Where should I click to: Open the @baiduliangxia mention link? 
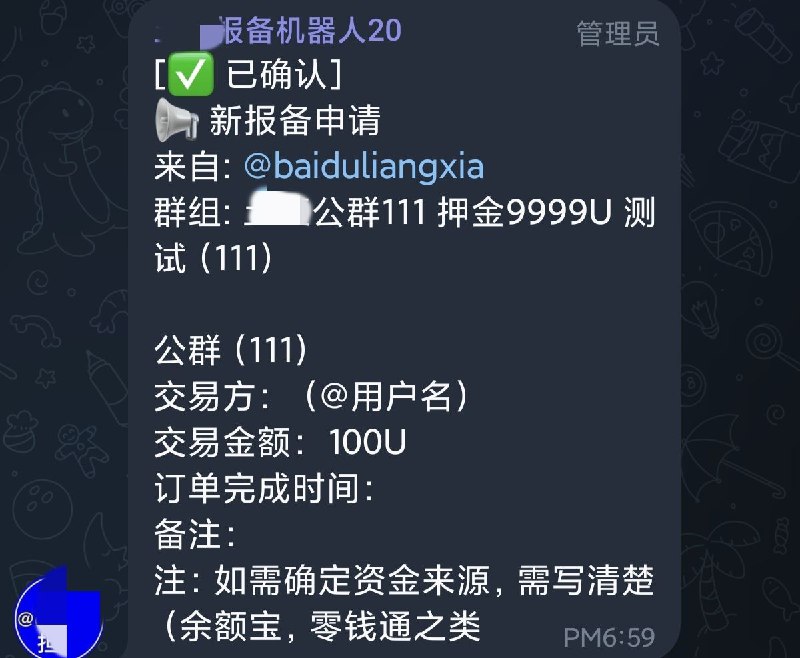point(364,167)
